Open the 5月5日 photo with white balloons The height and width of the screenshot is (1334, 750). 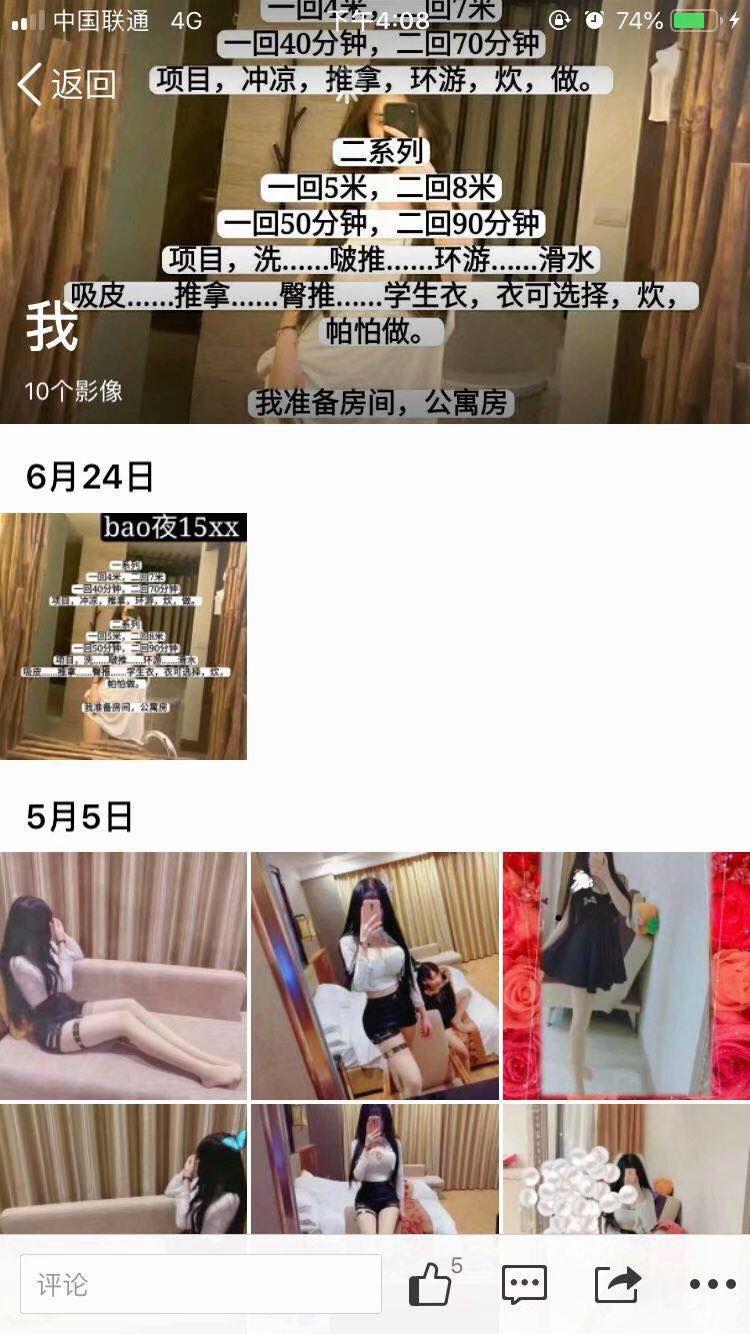(x=626, y=1170)
